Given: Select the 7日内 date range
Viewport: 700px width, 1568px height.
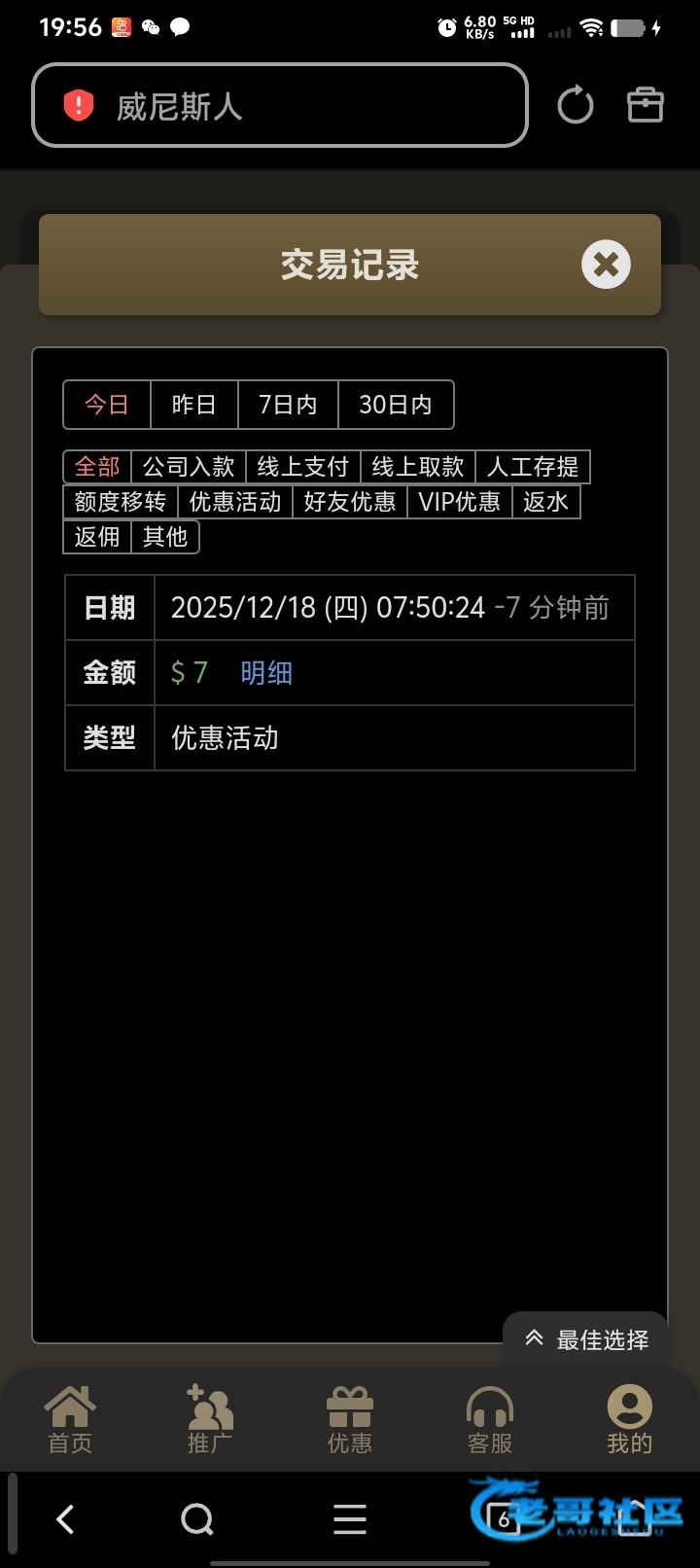Looking at the screenshot, I should pyautogui.click(x=288, y=405).
